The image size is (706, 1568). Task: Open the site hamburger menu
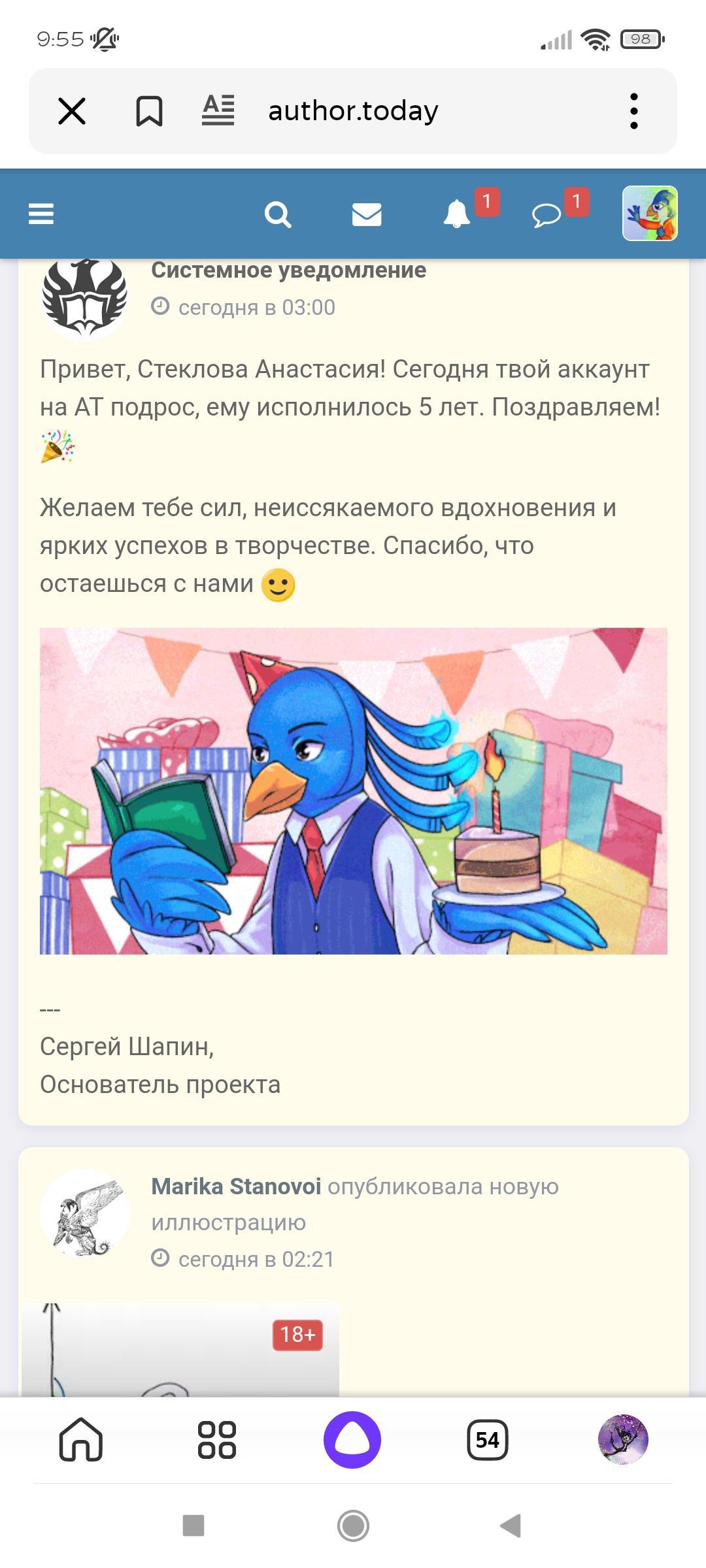click(x=41, y=214)
